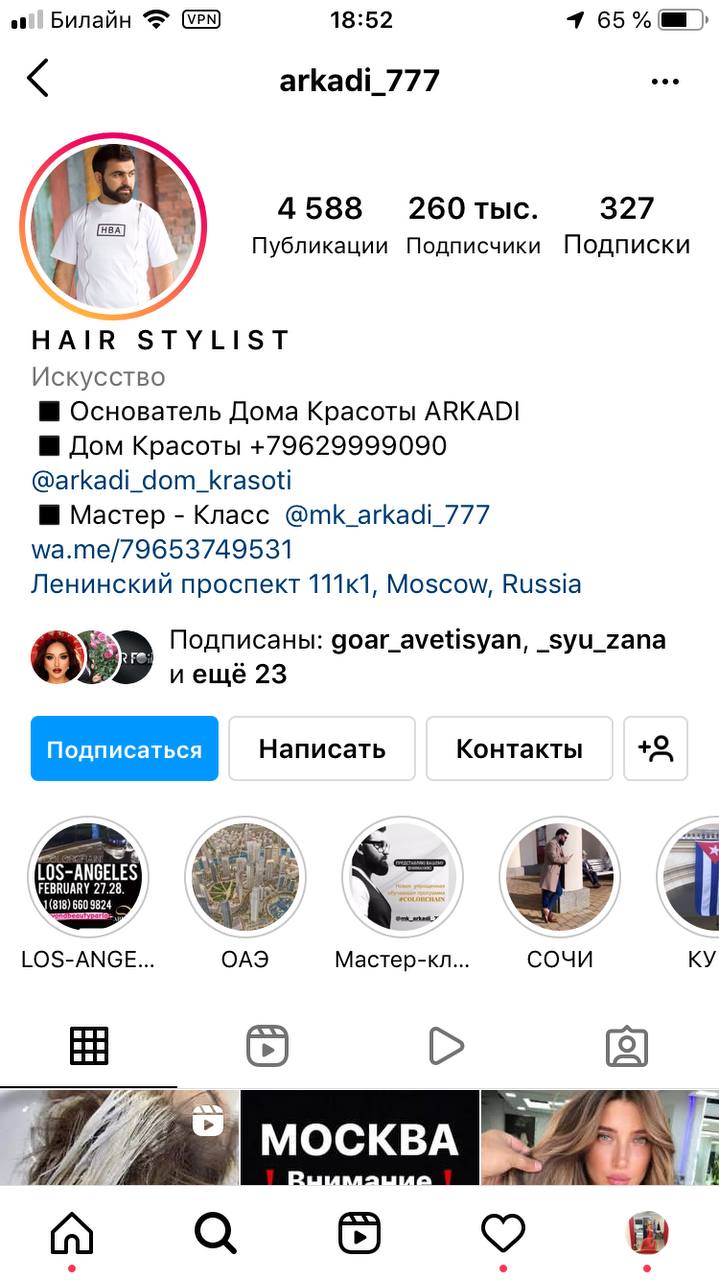This screenshot has width=719, height=1280.
Task: View the profile picture story
Action: [x=112, y=226]
